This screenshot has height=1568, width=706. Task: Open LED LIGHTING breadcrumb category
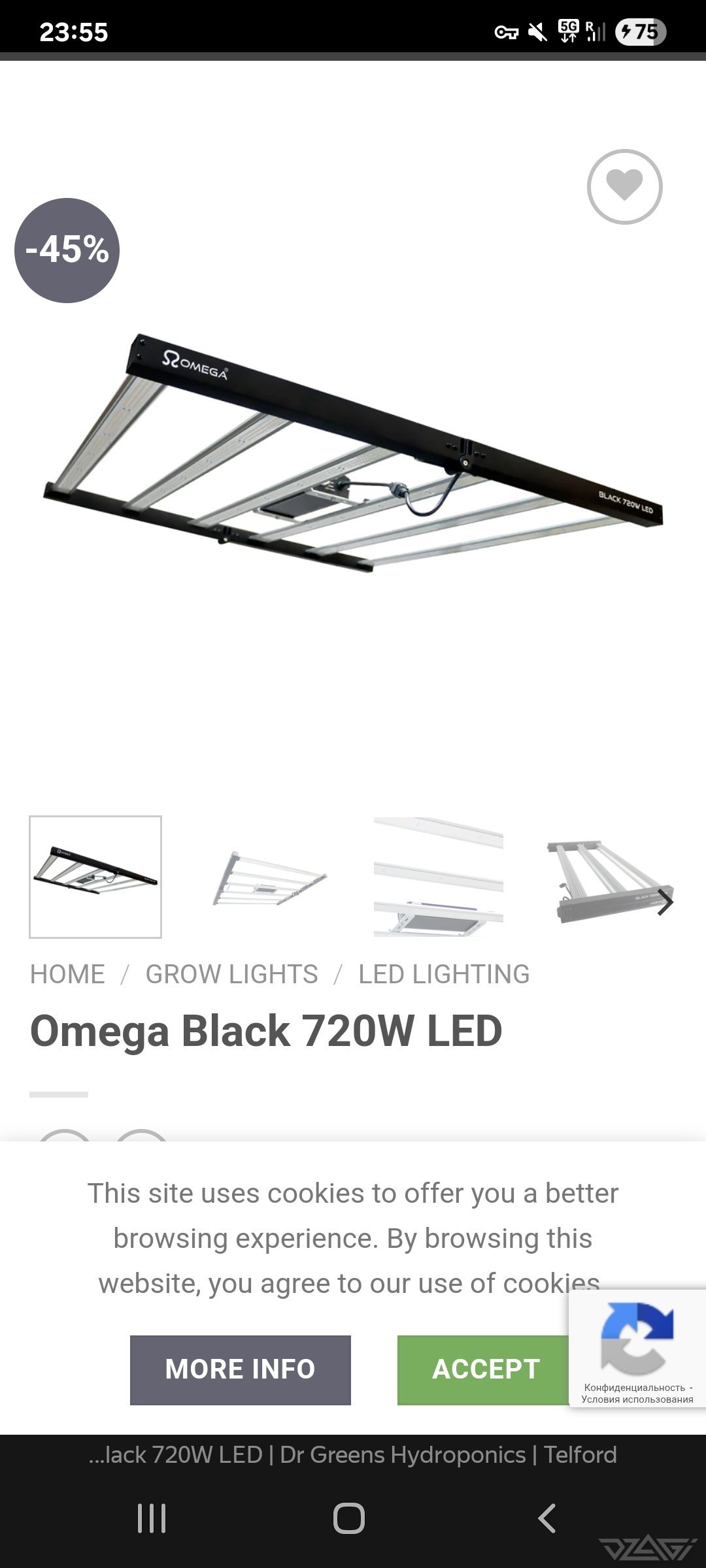click(x=444, y=974)
